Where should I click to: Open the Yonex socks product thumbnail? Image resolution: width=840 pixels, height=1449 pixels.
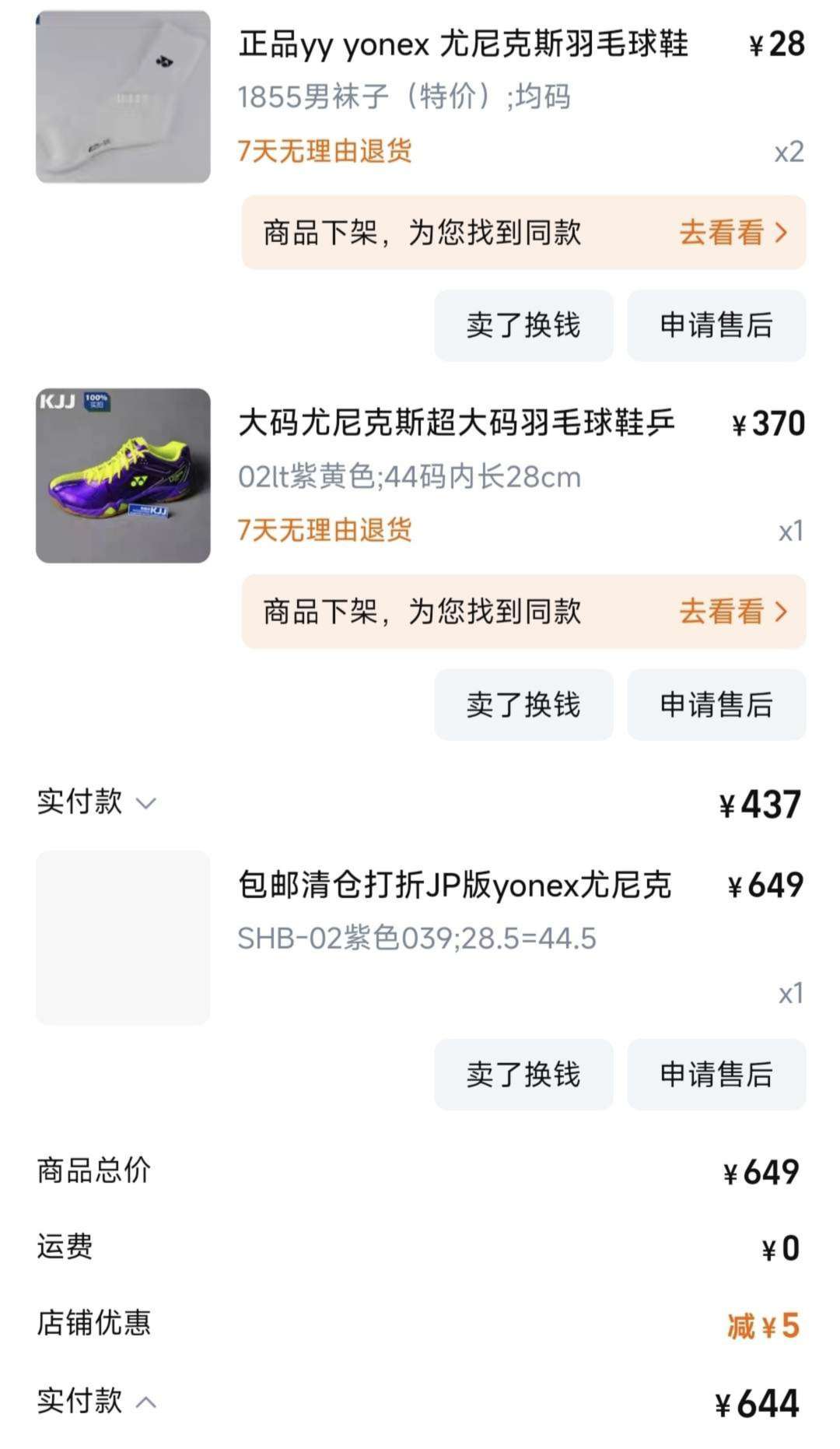123,97
